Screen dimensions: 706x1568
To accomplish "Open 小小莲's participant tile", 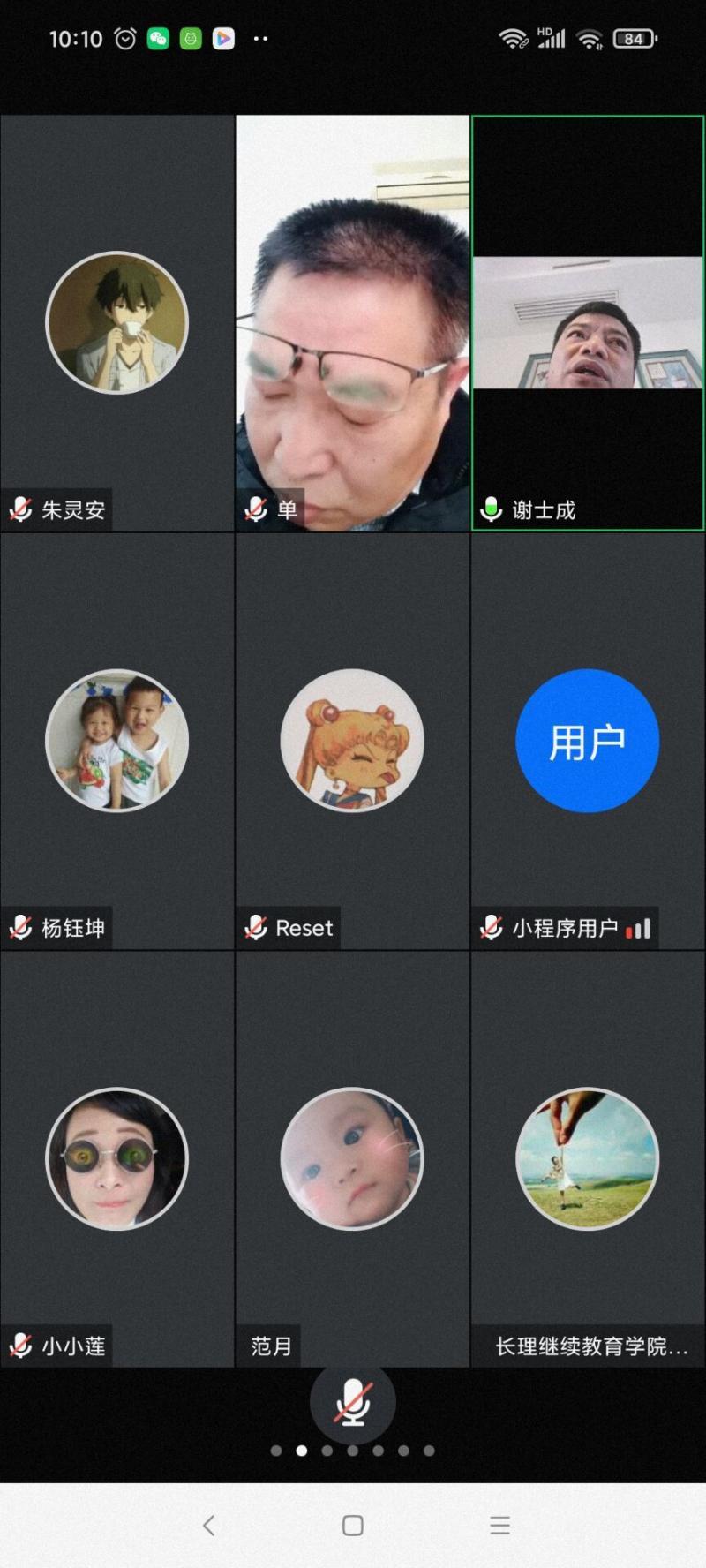I will [x=116, y=1158].
